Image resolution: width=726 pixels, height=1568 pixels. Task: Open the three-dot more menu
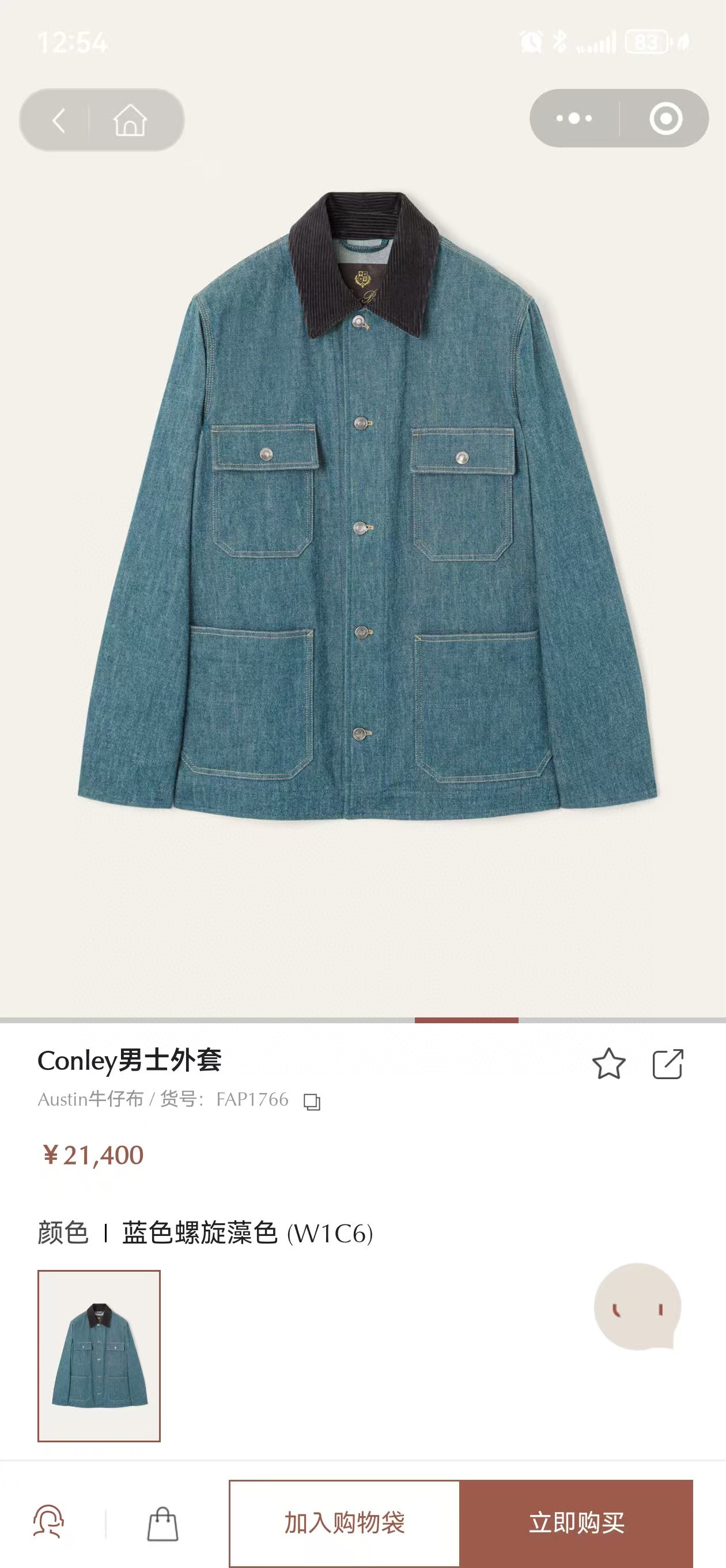pos(574,118)
